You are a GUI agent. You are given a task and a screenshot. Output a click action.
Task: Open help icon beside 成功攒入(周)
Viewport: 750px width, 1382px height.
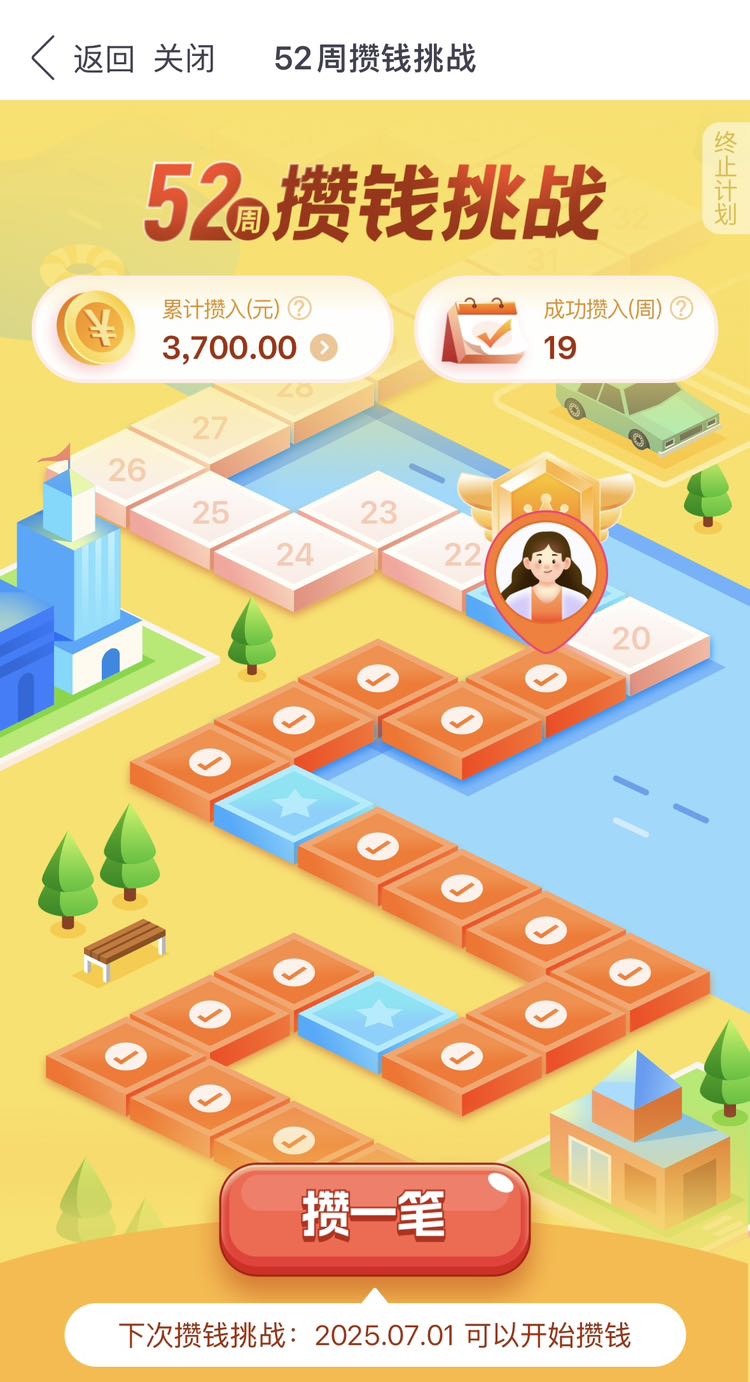point(681,308)
